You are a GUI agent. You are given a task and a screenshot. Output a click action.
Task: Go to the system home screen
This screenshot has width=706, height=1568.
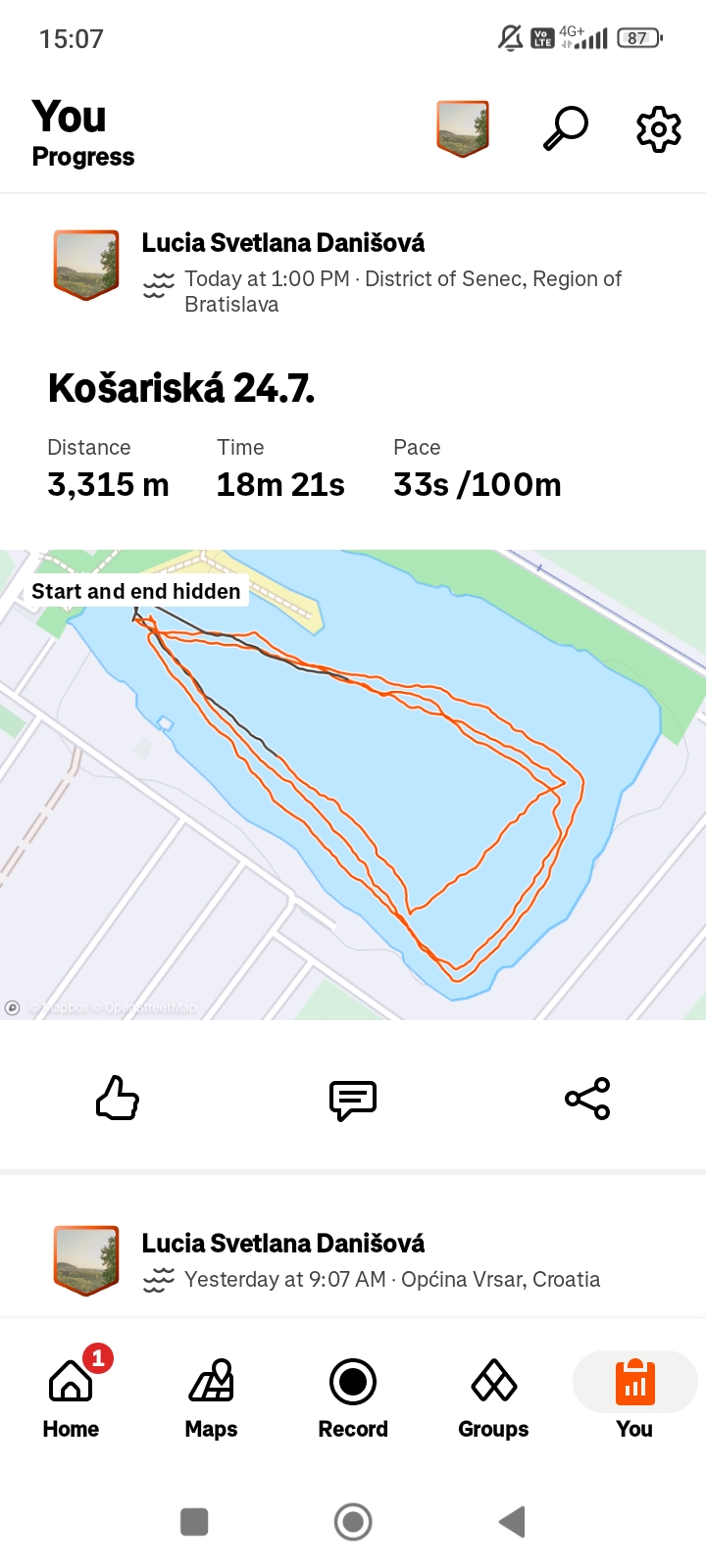pos(353,1522)
